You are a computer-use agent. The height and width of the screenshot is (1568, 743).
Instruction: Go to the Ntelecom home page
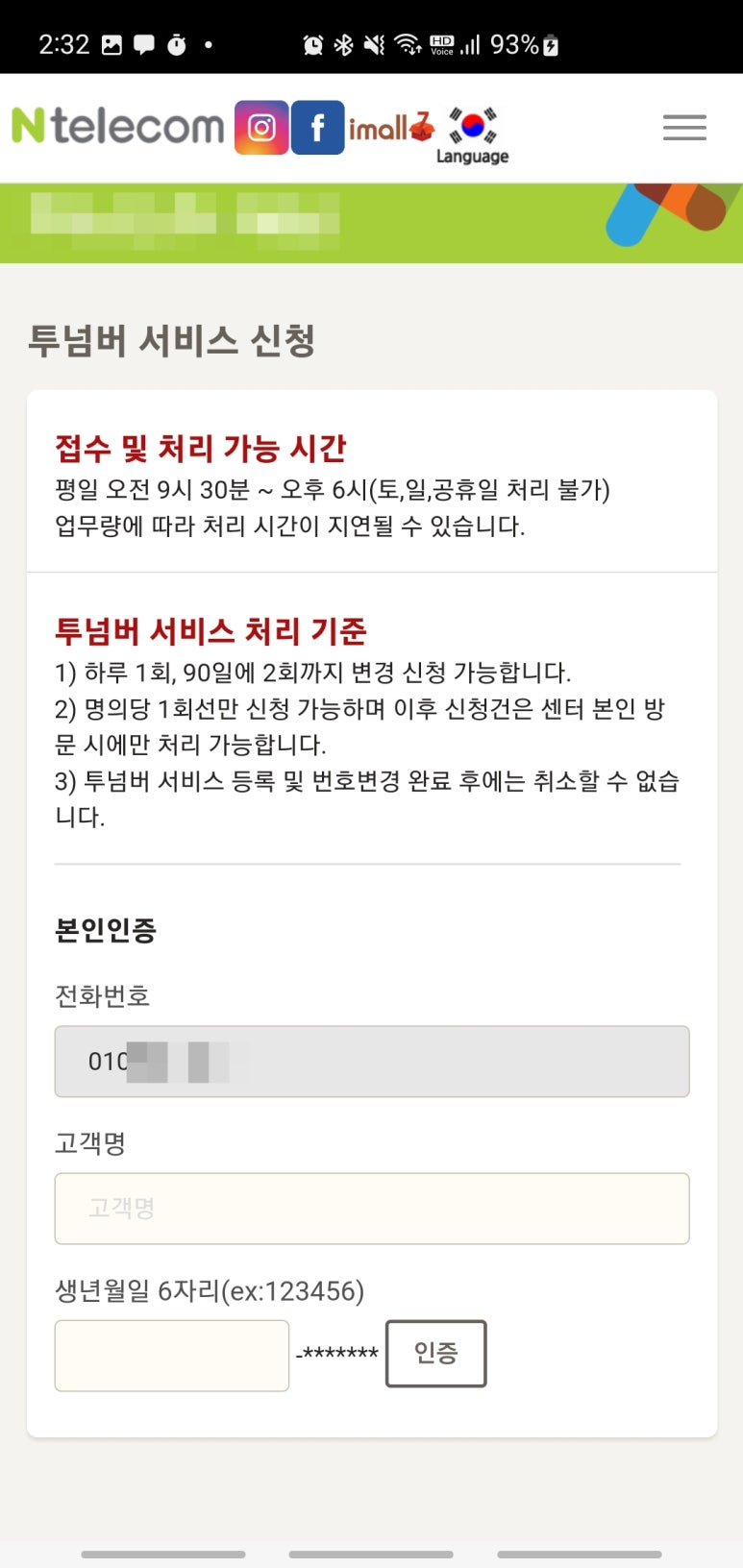(118, 127)
